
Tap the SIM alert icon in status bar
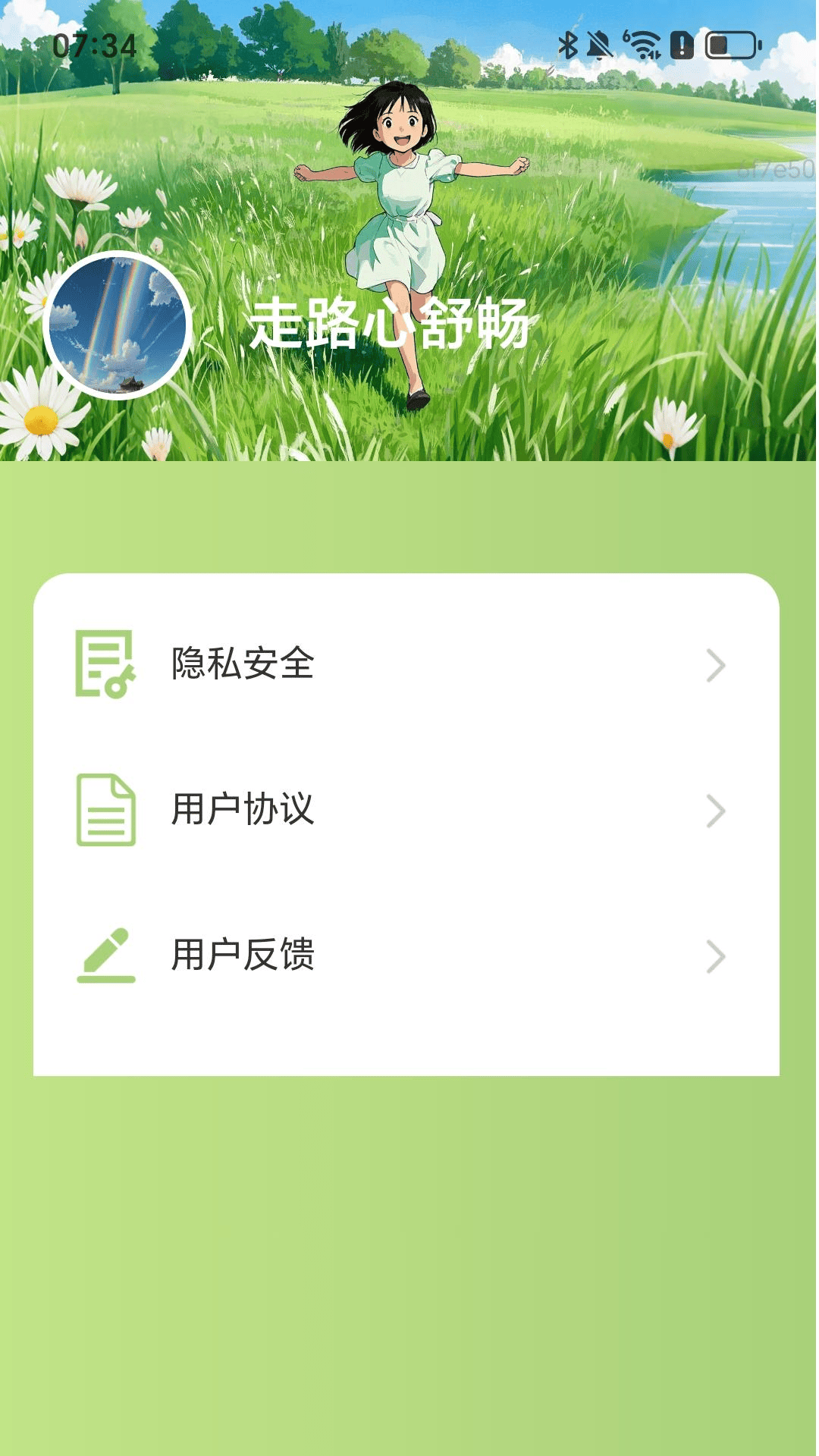pos(682,45)
